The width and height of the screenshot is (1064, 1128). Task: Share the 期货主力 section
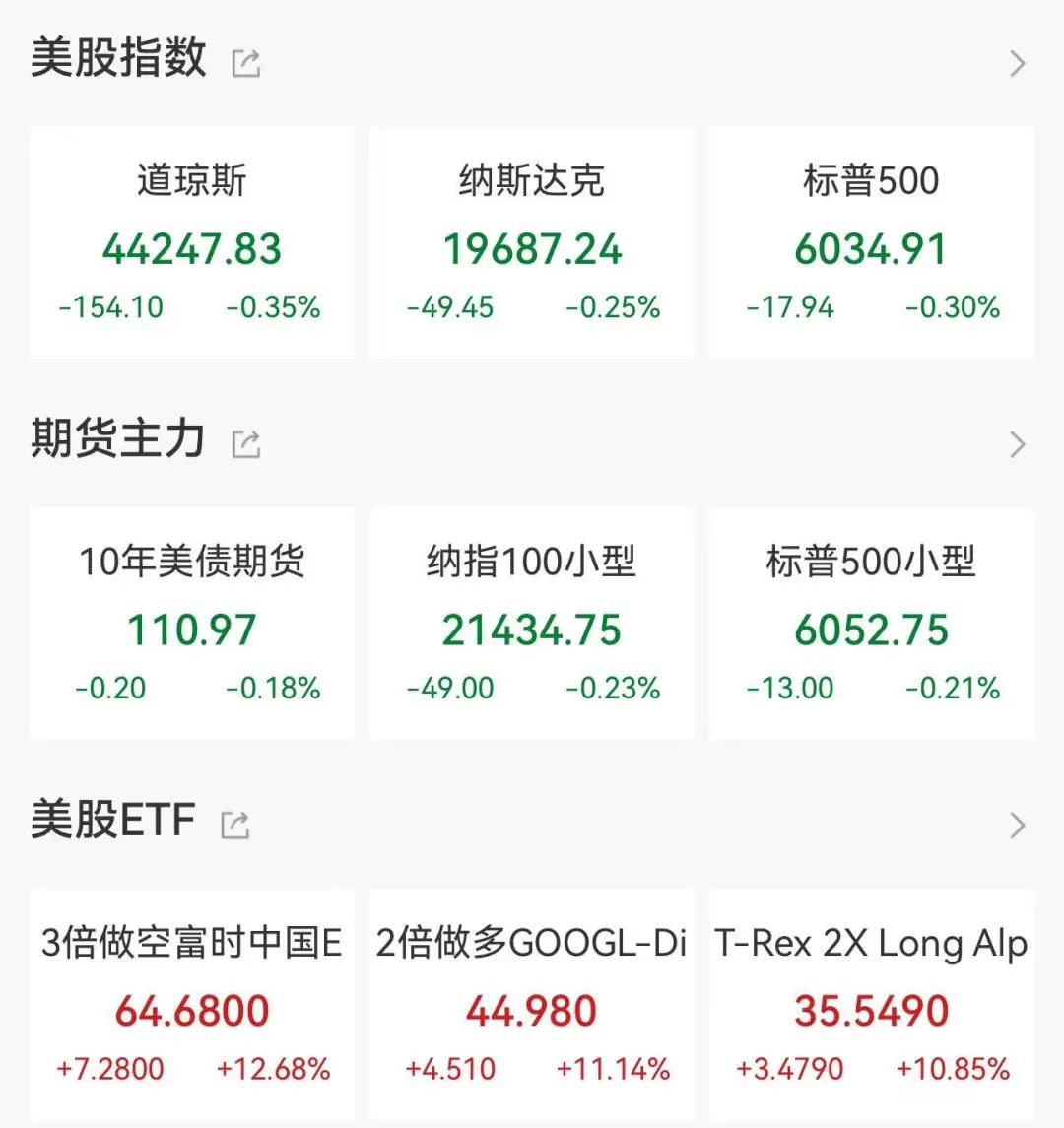click(246, 444)
